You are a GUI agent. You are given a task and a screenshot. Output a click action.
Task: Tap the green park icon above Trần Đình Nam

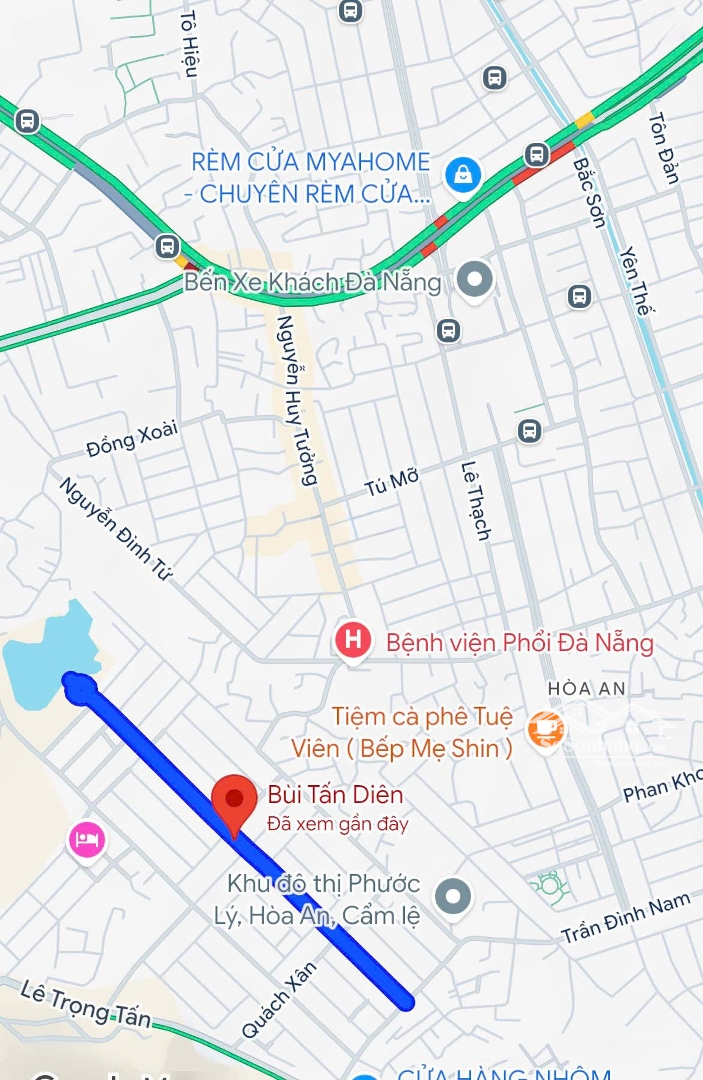coord(548,885)
